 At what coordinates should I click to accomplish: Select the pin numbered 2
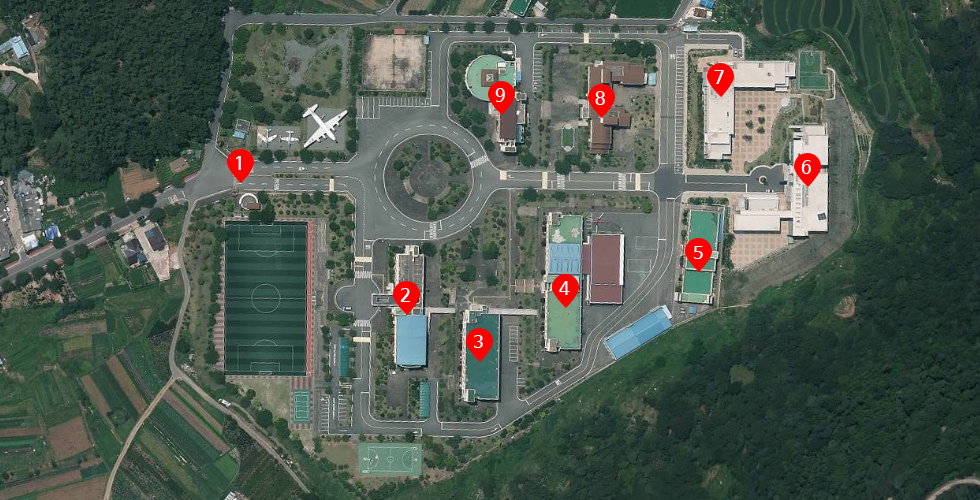pos(405,295)
